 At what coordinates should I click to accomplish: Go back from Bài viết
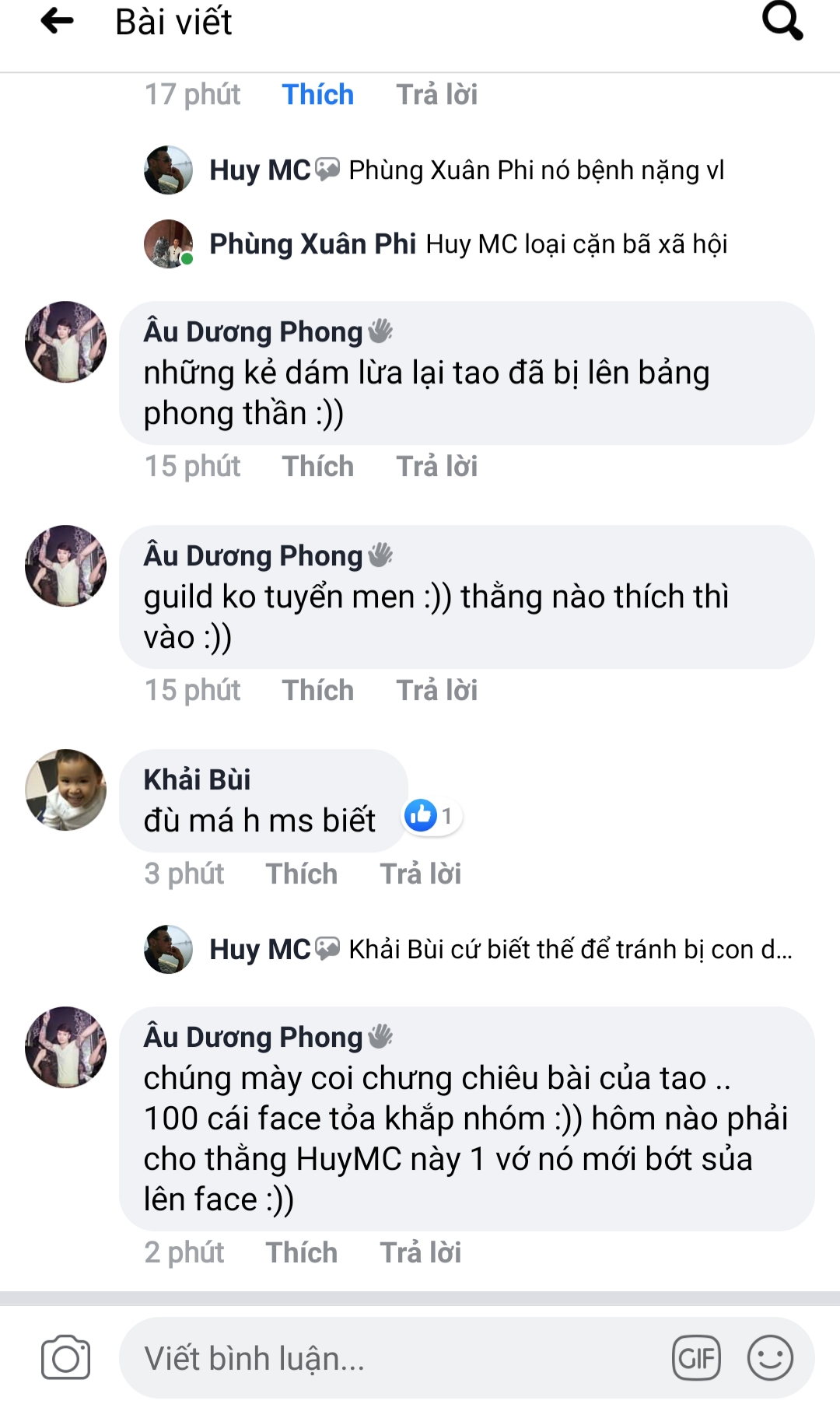point(57,22)
